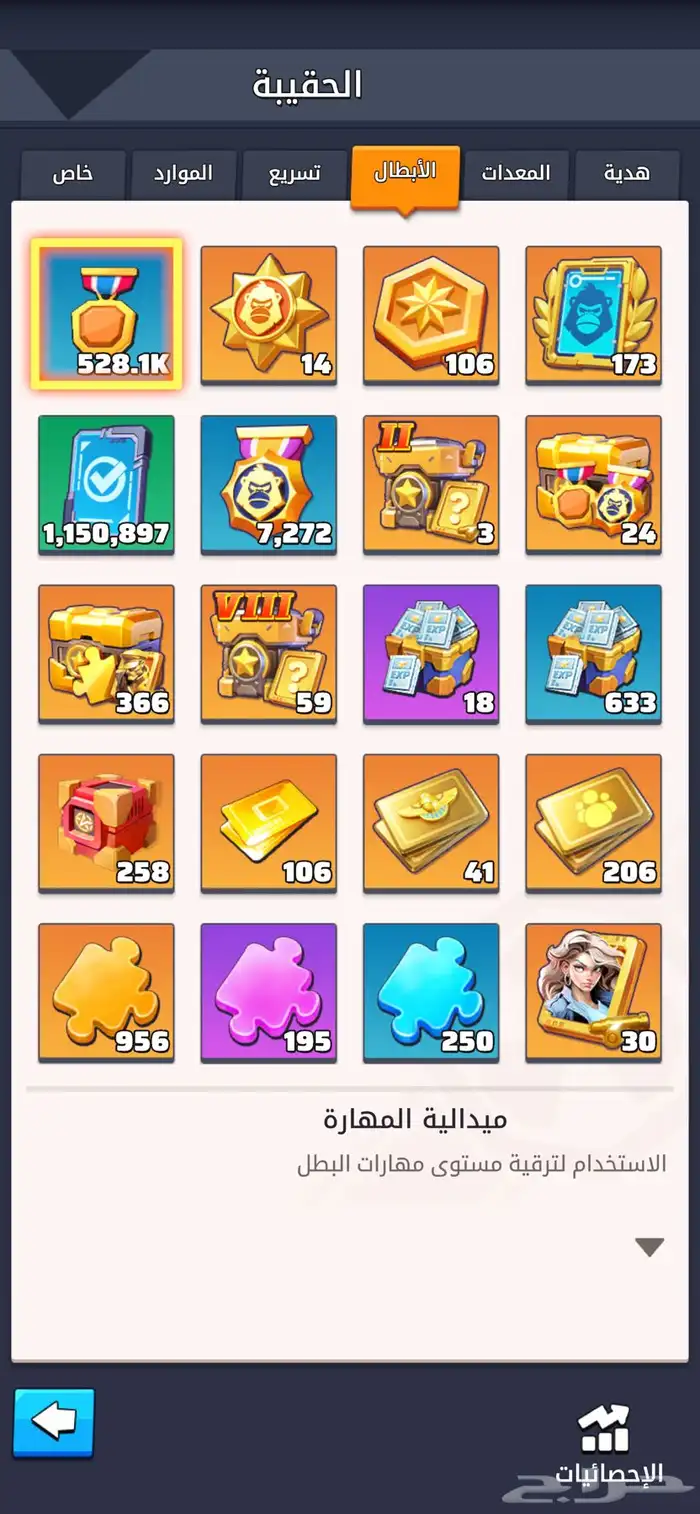
Task: Select the hero portrait card with 30
Action: (x=593, y=991)
